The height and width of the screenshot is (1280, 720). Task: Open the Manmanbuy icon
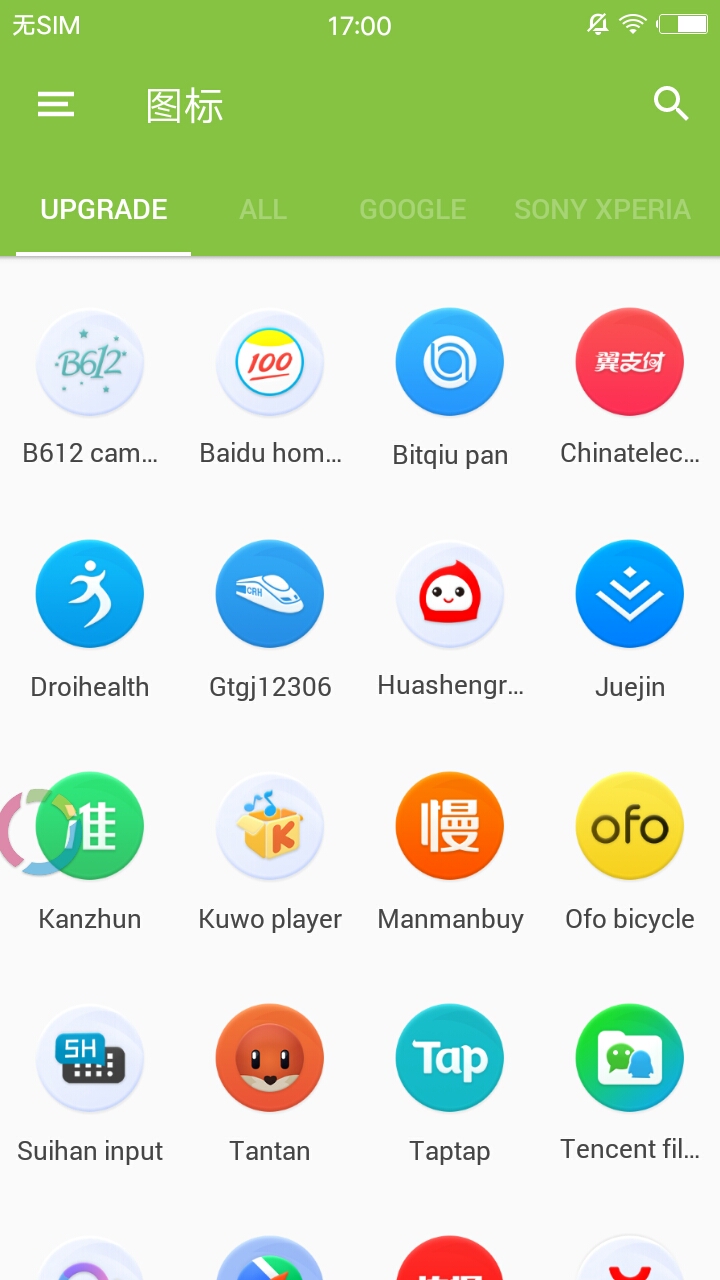tap(450, 826)
